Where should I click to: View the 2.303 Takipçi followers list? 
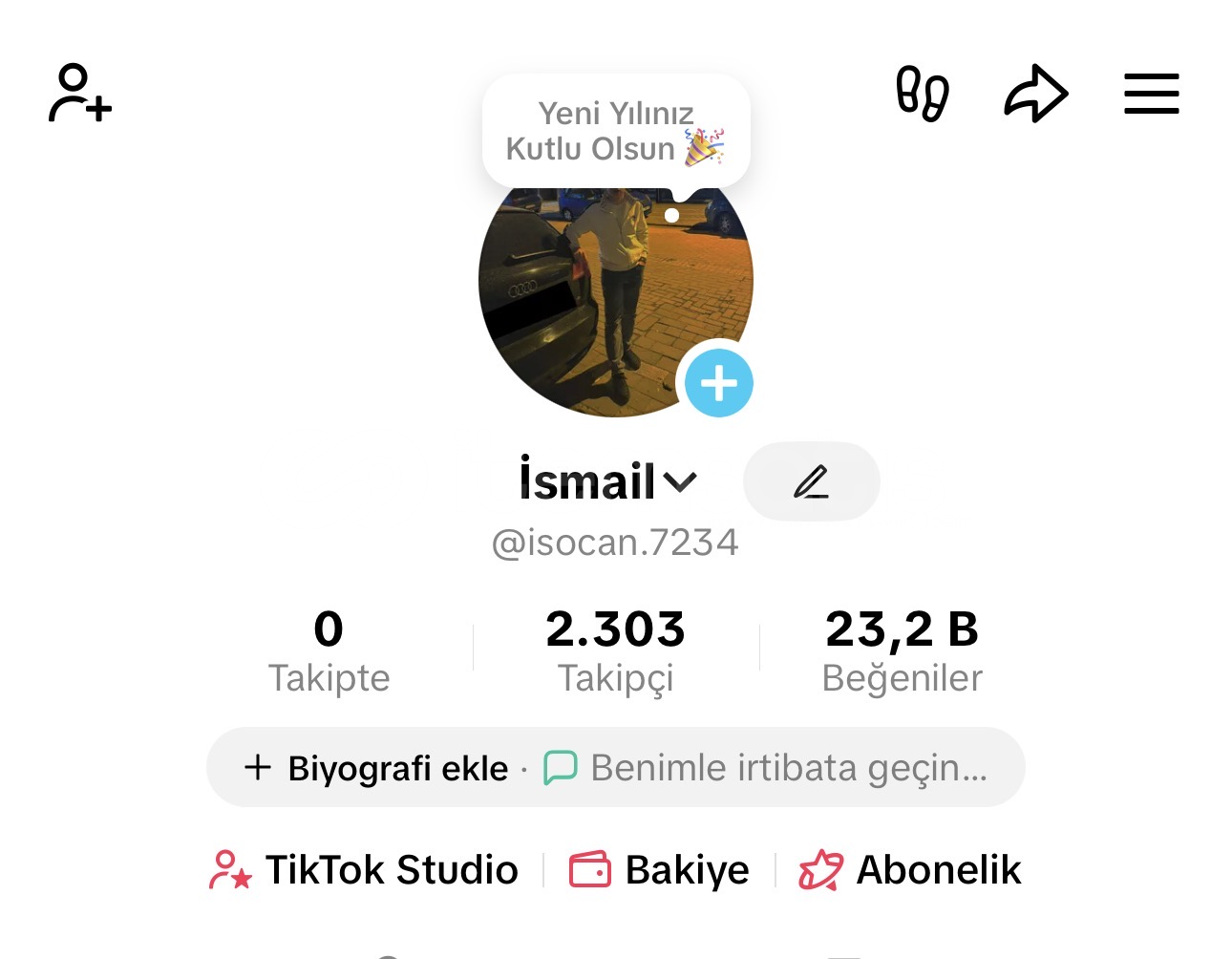tap(616, 651)
